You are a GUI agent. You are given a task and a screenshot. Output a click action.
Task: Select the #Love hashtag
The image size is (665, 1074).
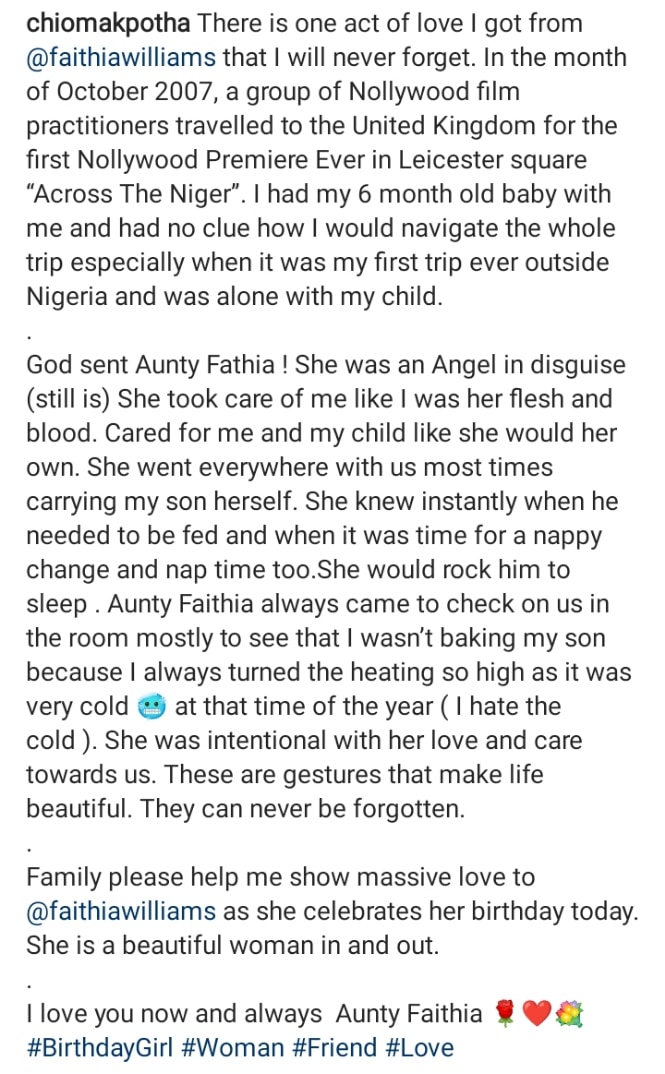coord(420,1048)
